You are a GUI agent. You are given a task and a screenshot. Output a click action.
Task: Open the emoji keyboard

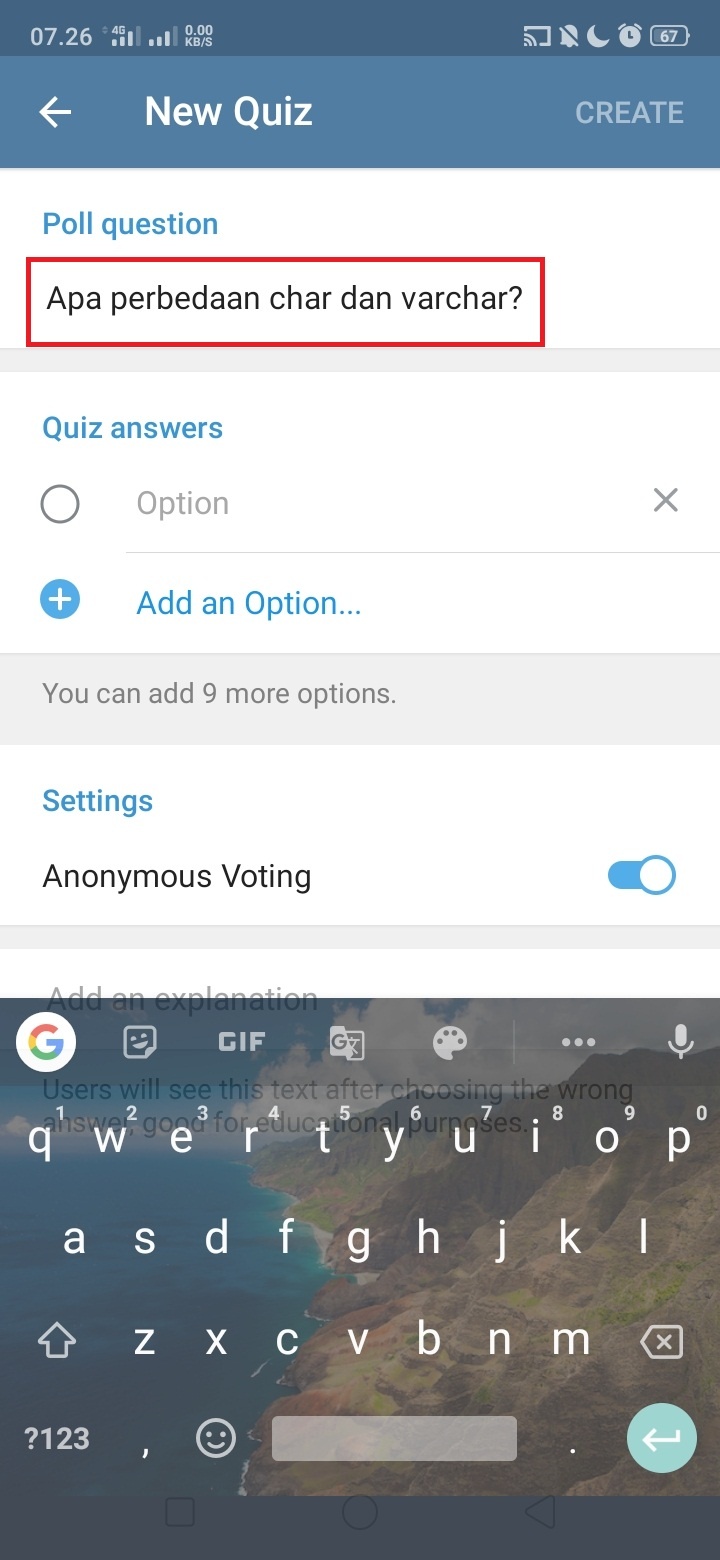215,1439
